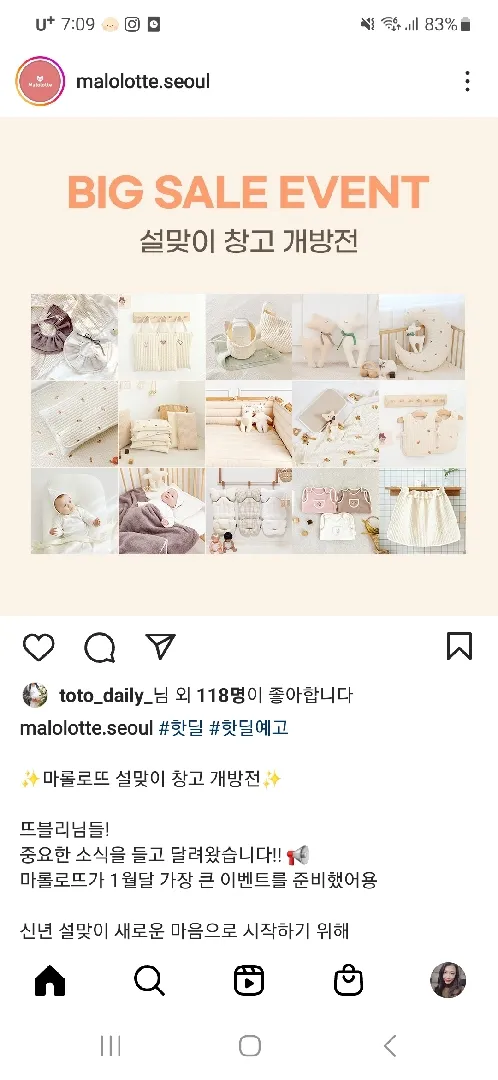This screenshot has width=498, height=1080.
Task: Tap the malolotte.seoul profile picture
Action: click(x=40, y=82)
